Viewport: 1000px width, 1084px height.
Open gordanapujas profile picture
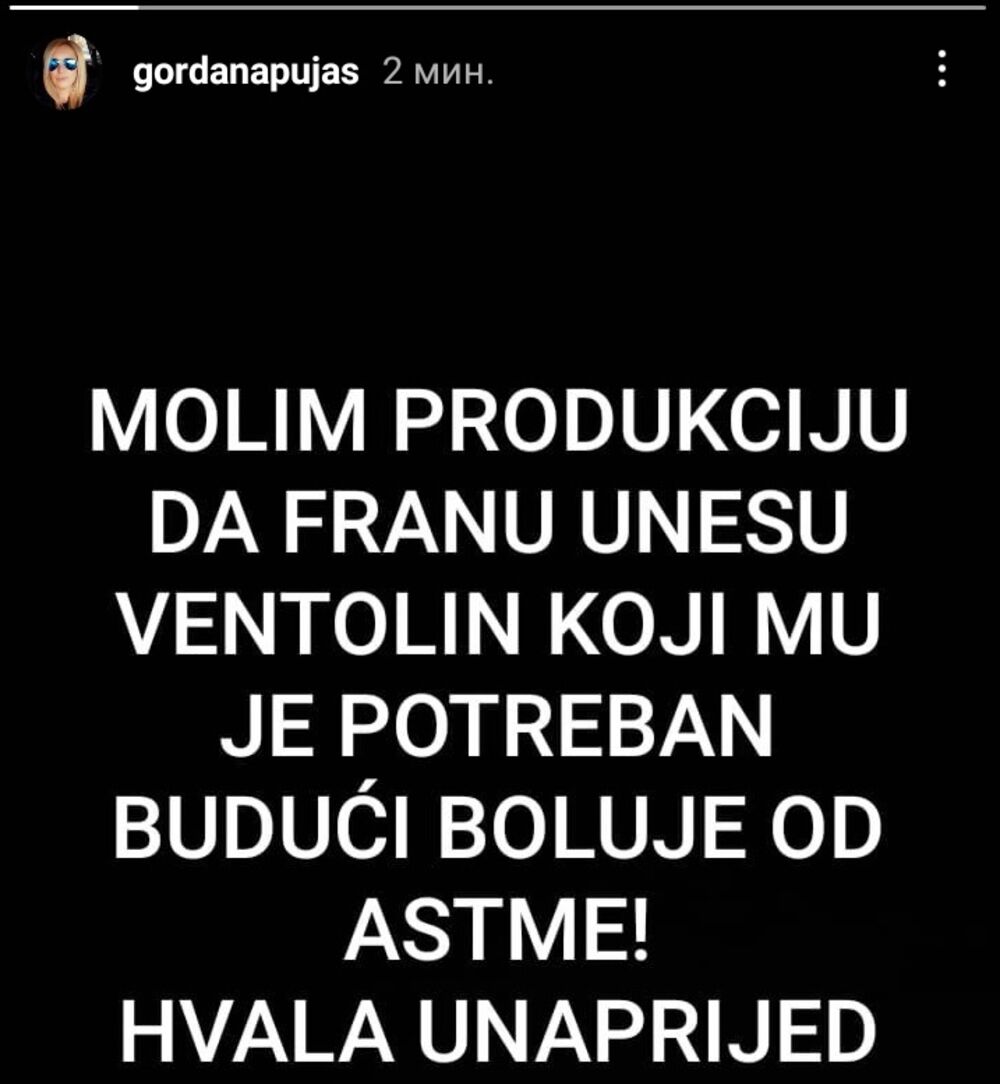click(67, 71)
